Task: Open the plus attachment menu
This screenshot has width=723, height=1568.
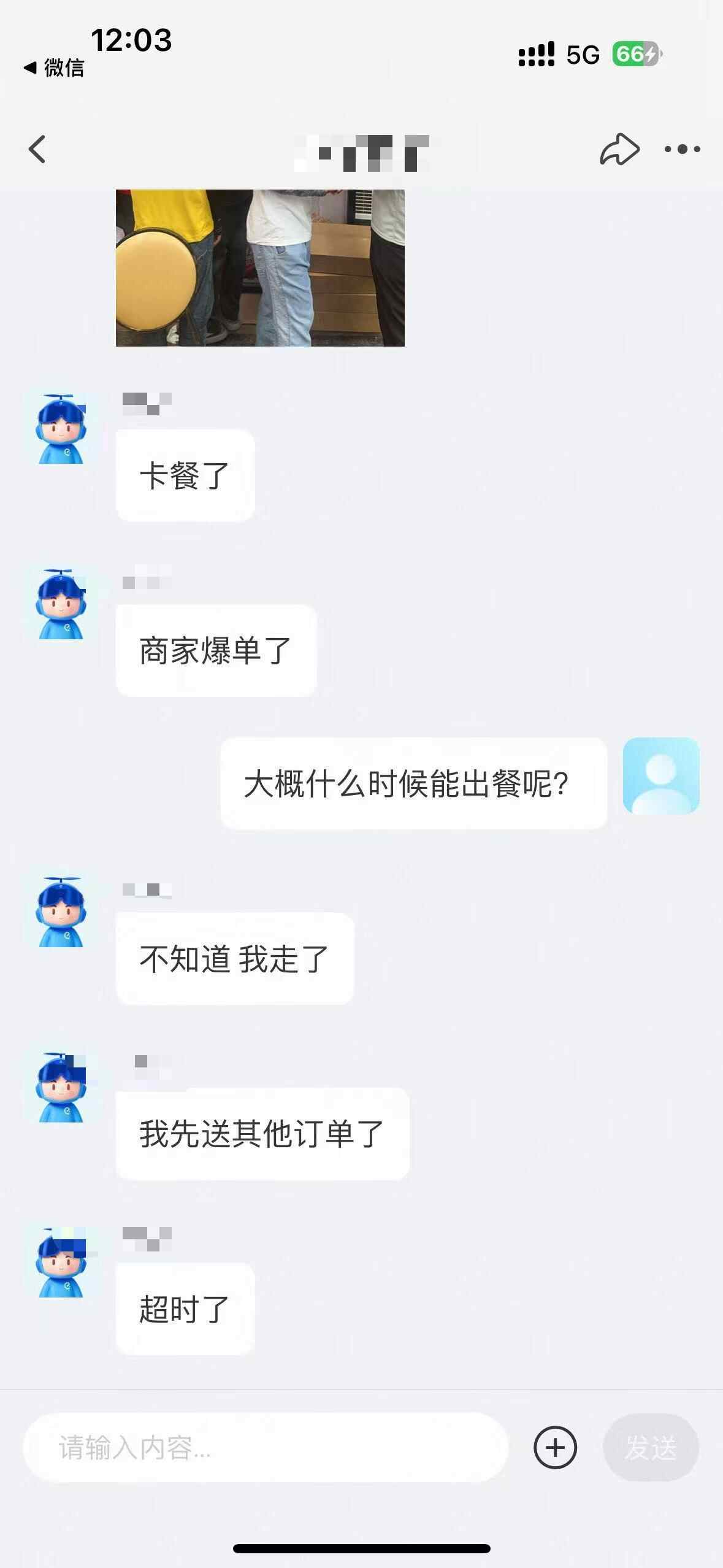Action: (x=555, y=1448)
